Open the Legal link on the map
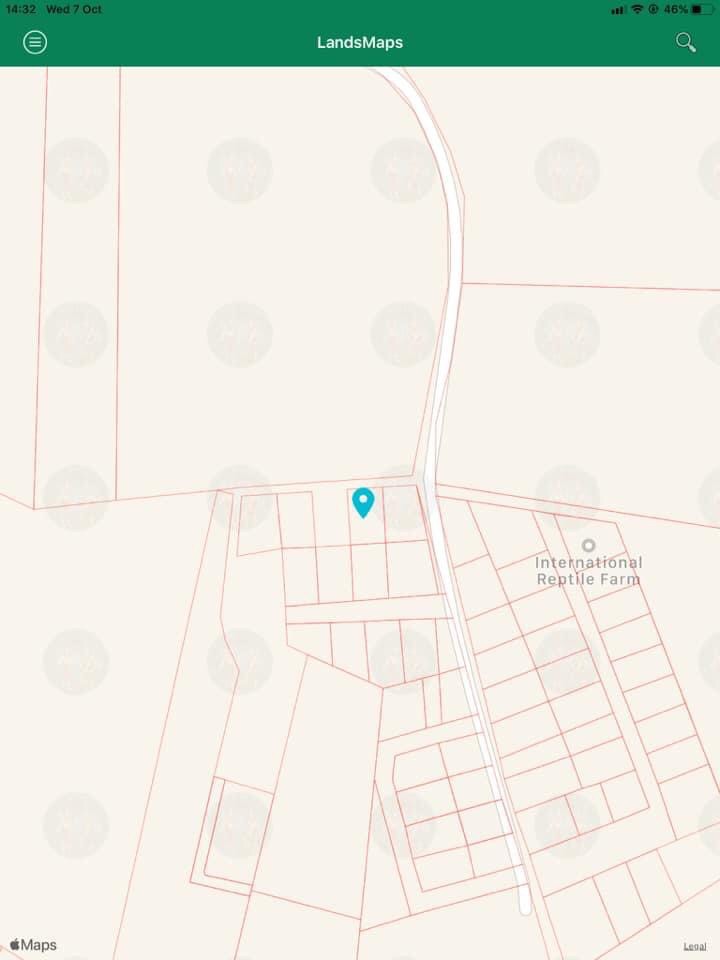This screenshot has width=720, height=960. click(x=694, y=946)
